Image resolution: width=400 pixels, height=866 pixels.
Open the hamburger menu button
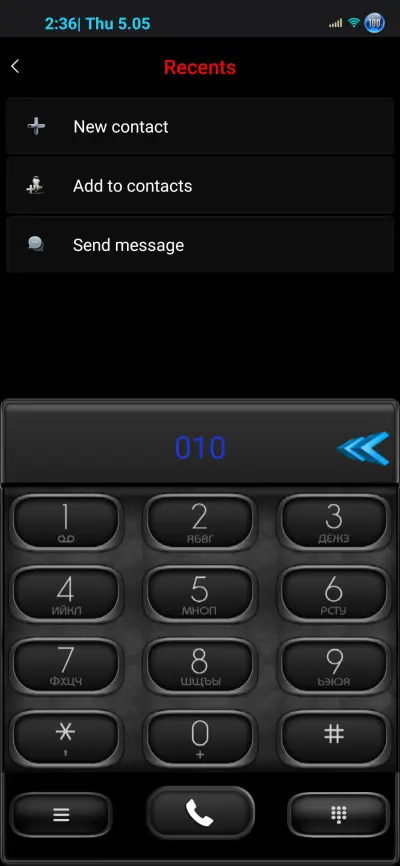coord(61,815)
